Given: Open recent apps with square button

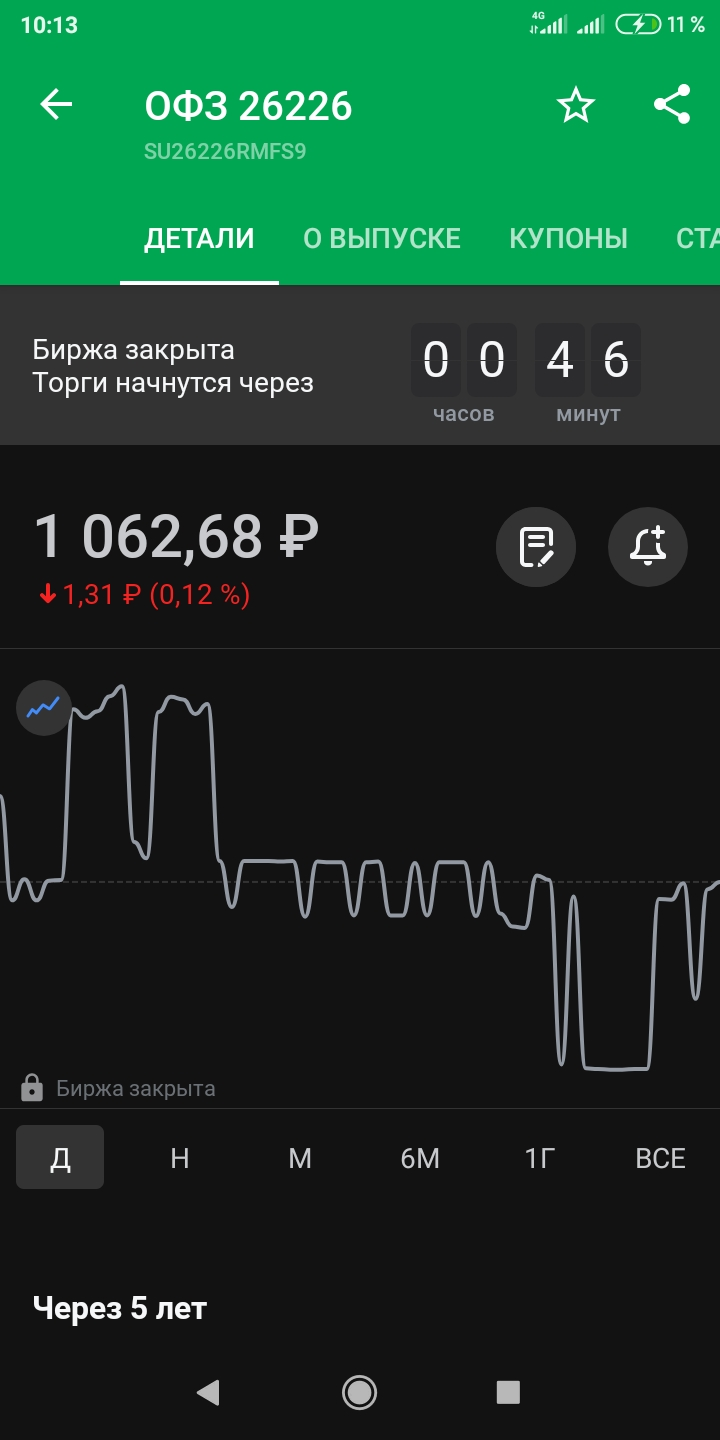Looking at the screenshot, I should pos(508,1392).
